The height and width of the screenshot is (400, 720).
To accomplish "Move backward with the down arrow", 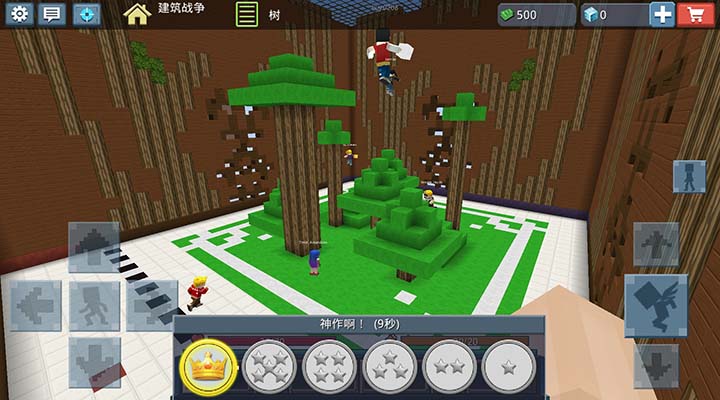I will click(x=94, y=362).
